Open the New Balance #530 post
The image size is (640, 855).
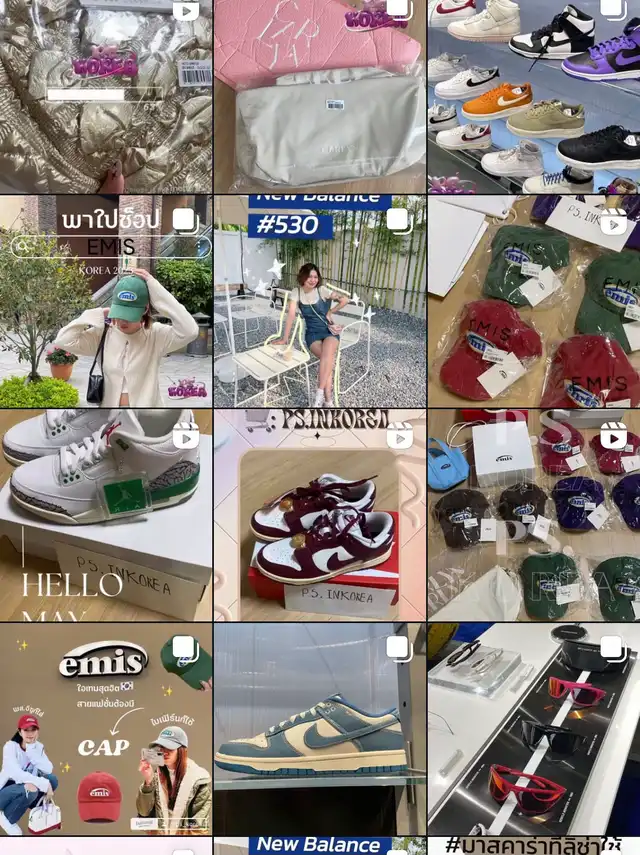point(320,302)
